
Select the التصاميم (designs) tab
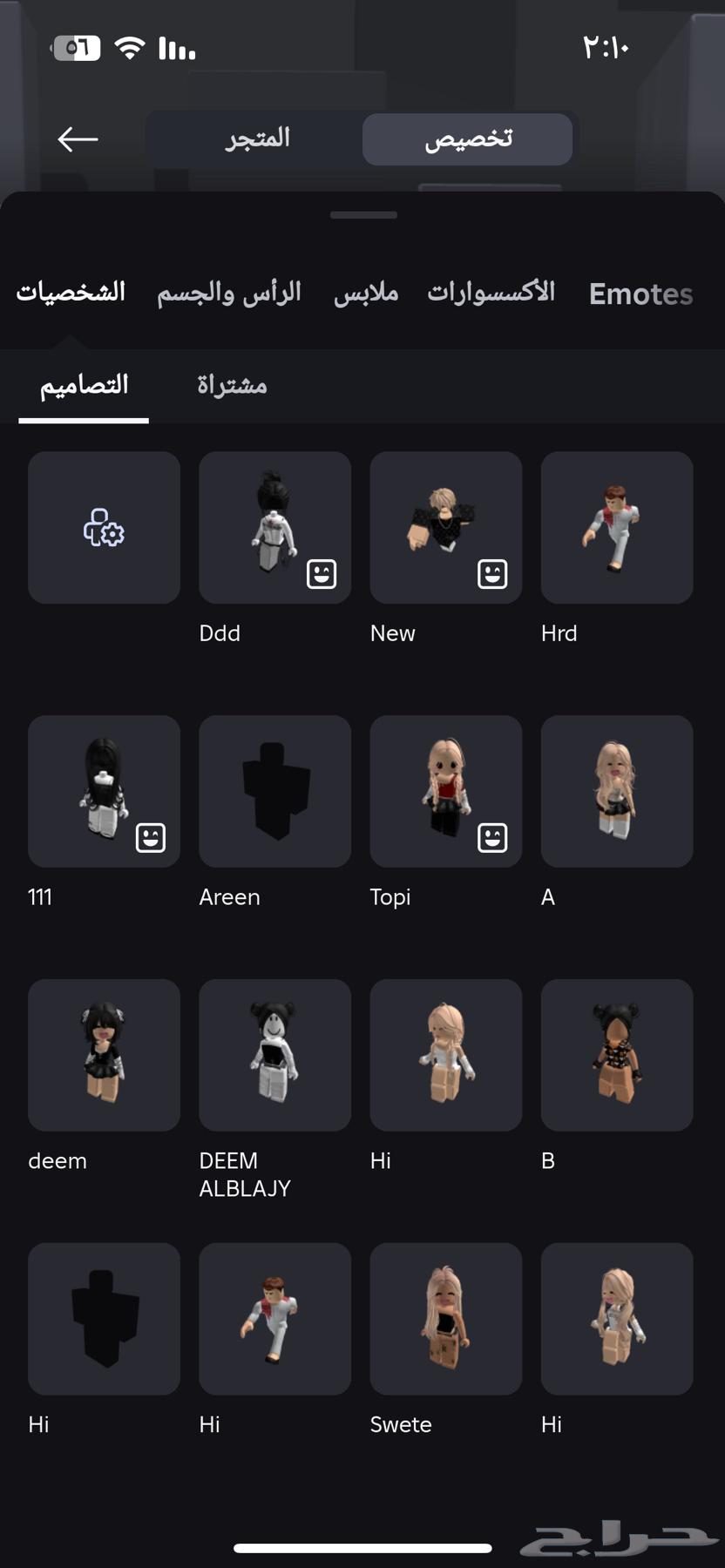click(82, 384)
